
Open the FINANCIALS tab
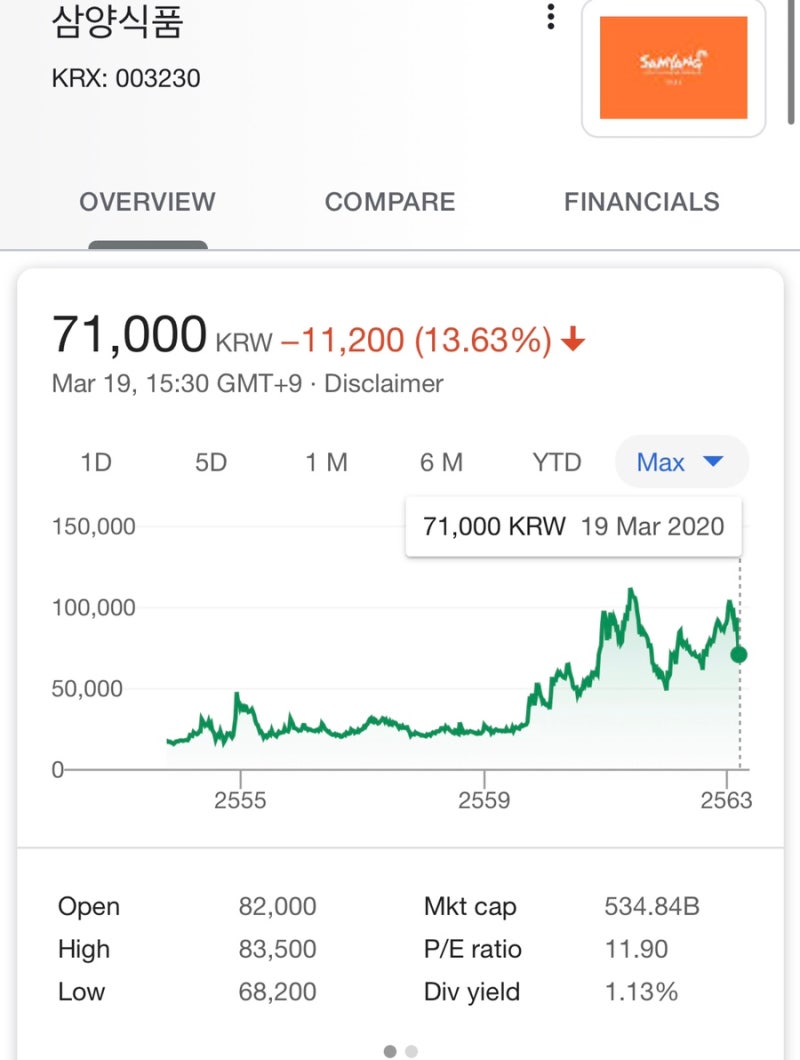tap(641, 201)
